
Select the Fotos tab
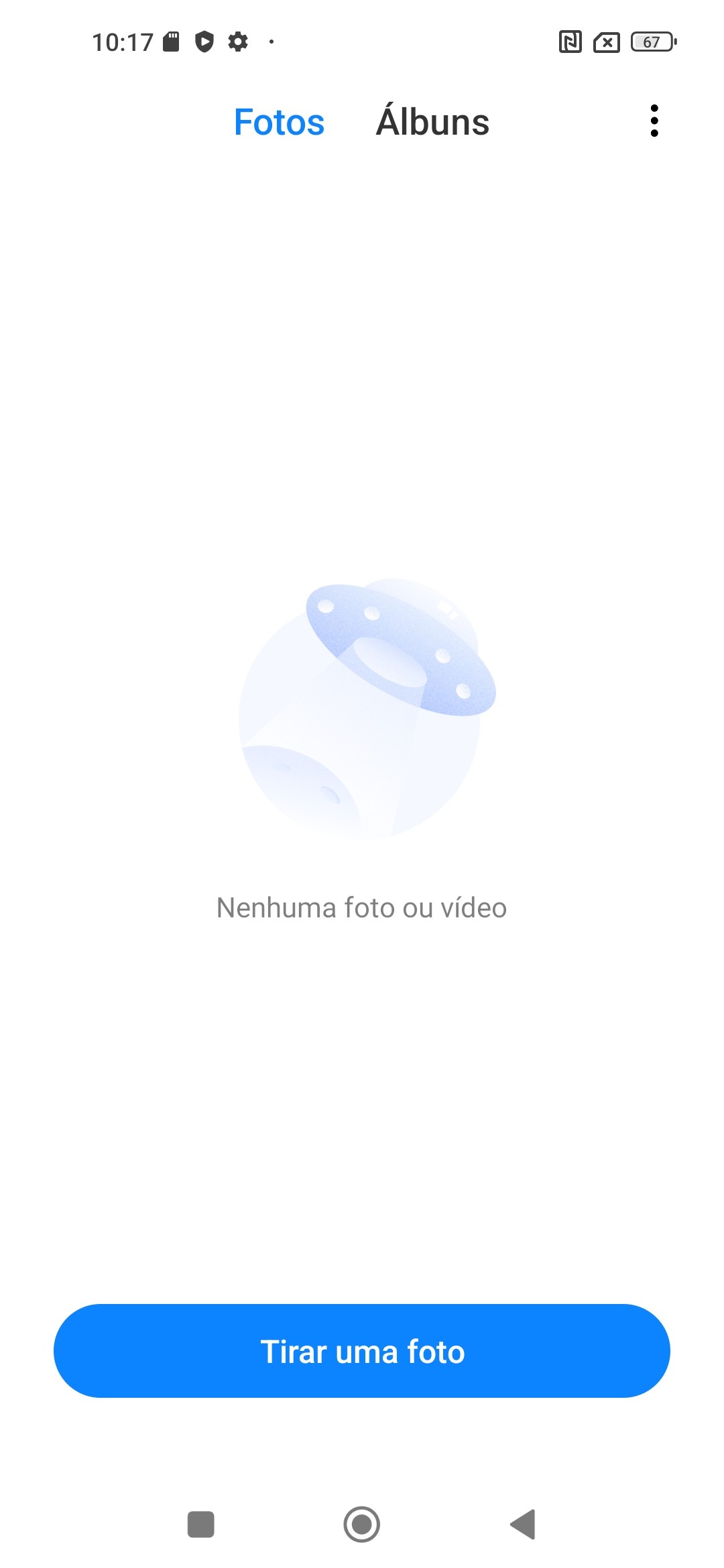(x=279, y=122)
